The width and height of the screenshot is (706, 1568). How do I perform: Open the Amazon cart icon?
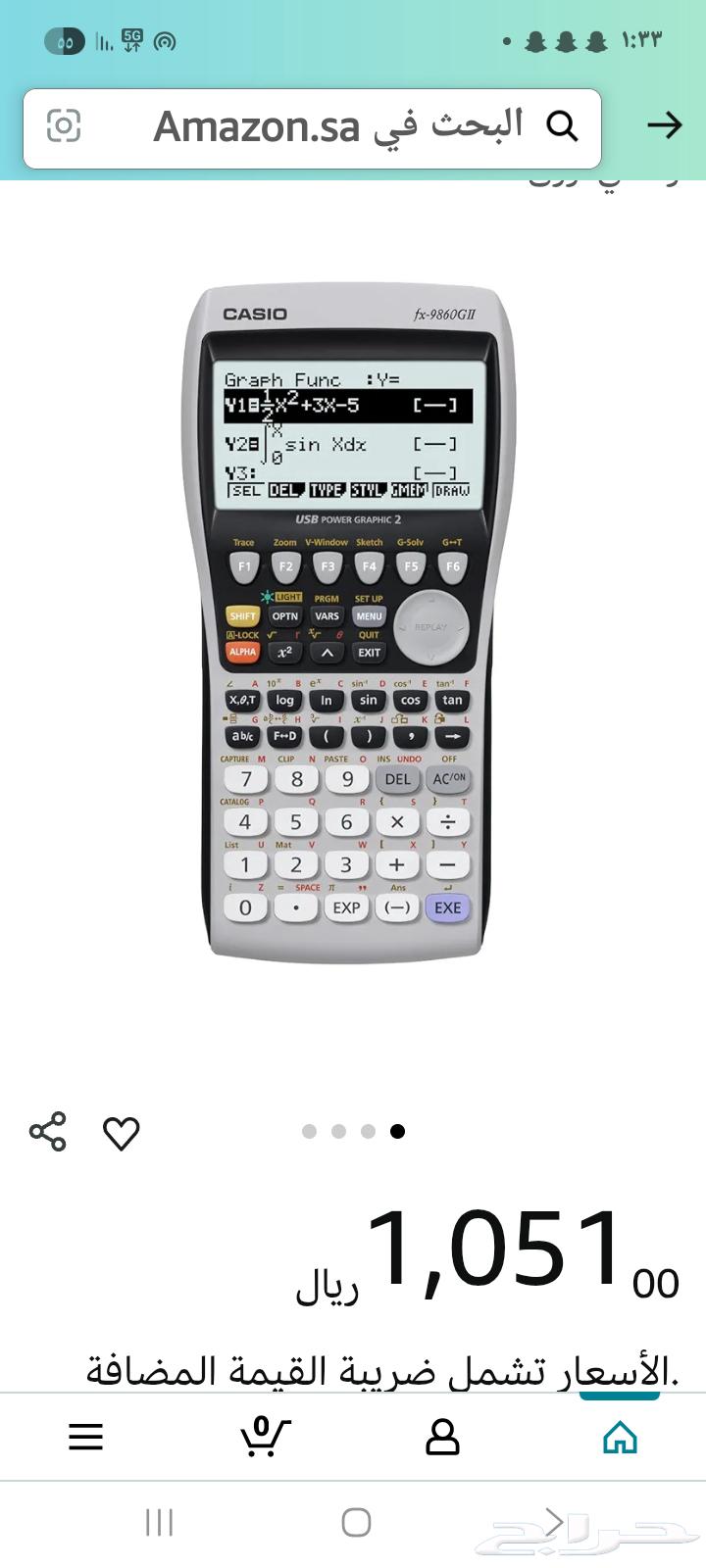(x=263, y=1437)
